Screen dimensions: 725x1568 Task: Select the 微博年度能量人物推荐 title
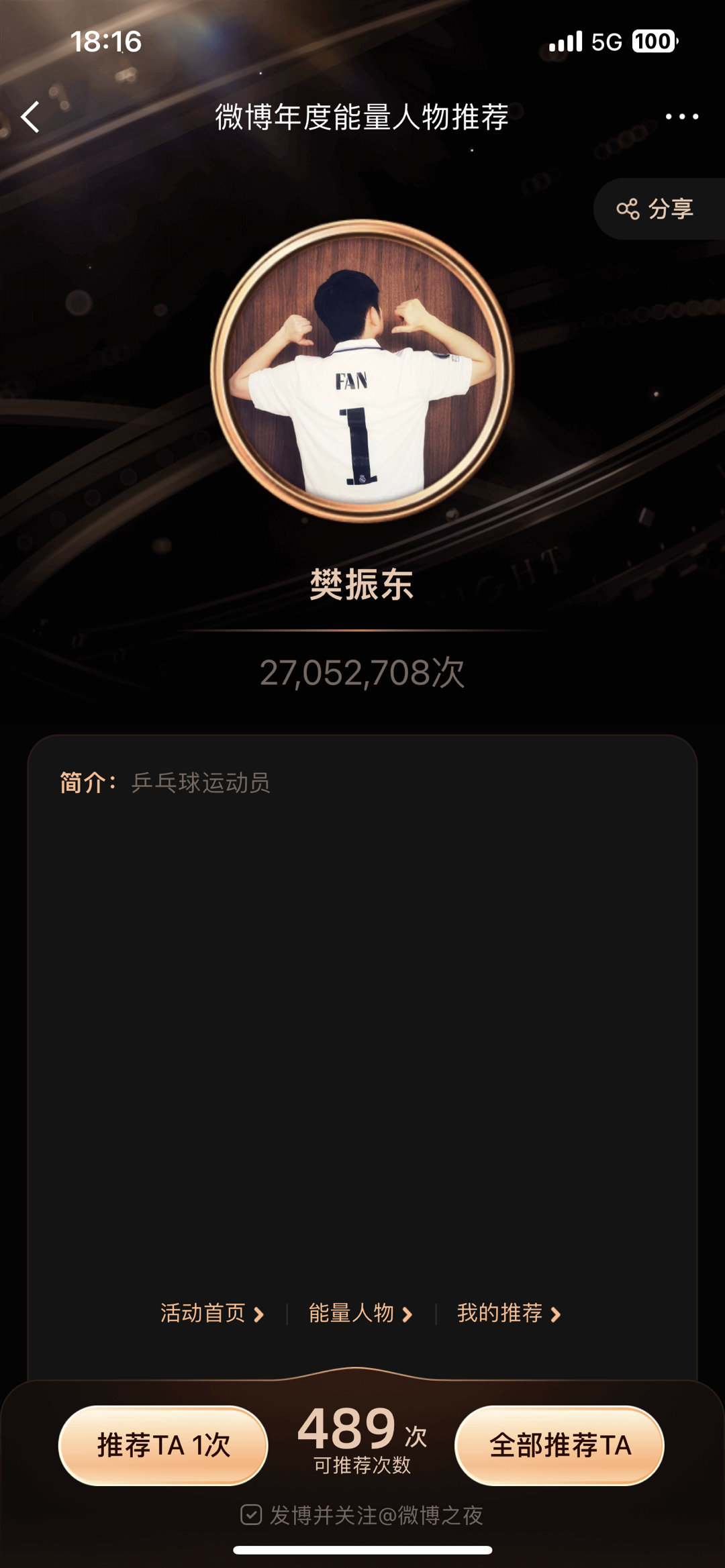362,117
